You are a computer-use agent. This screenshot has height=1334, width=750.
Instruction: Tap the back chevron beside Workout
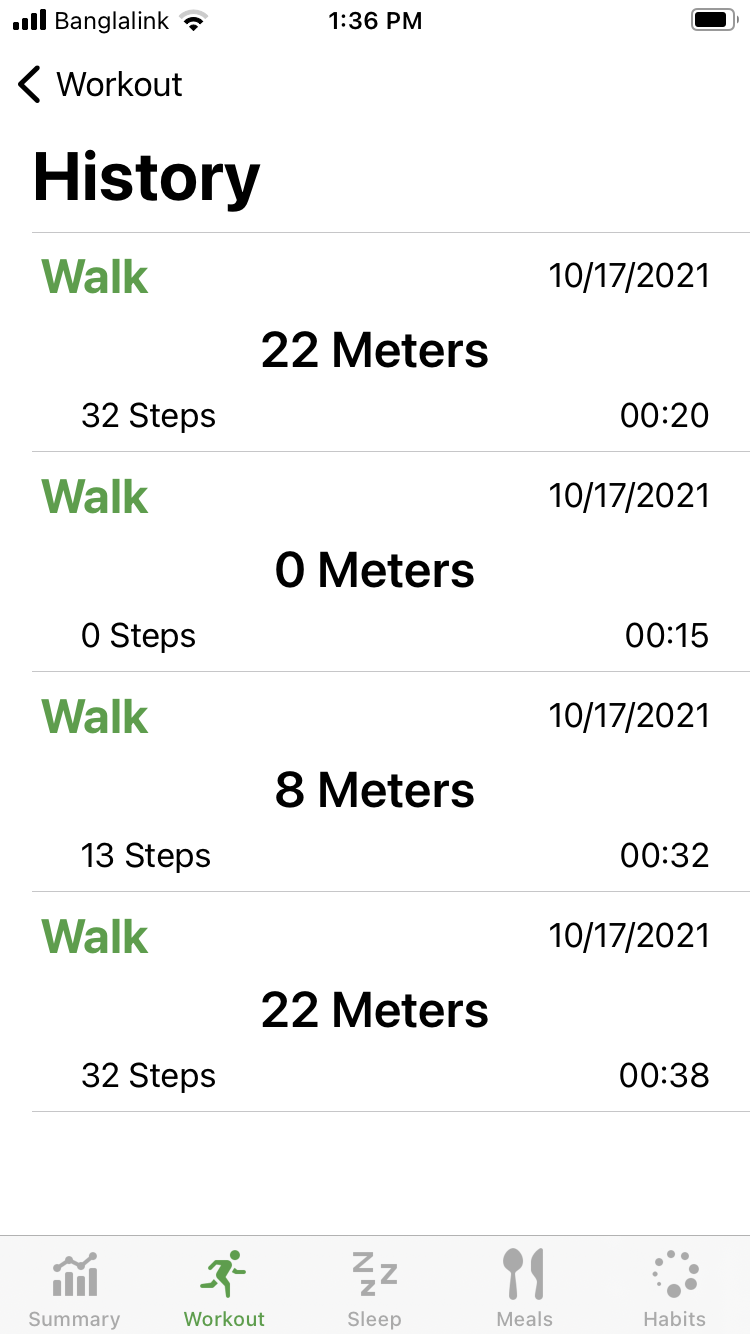[29, 85]
